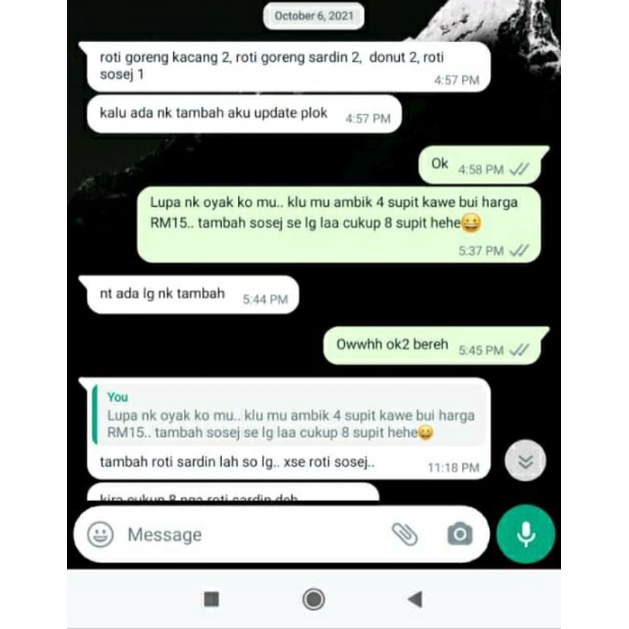
Task: Tap the quoted reply from You
Action: [x=288, y=415]
